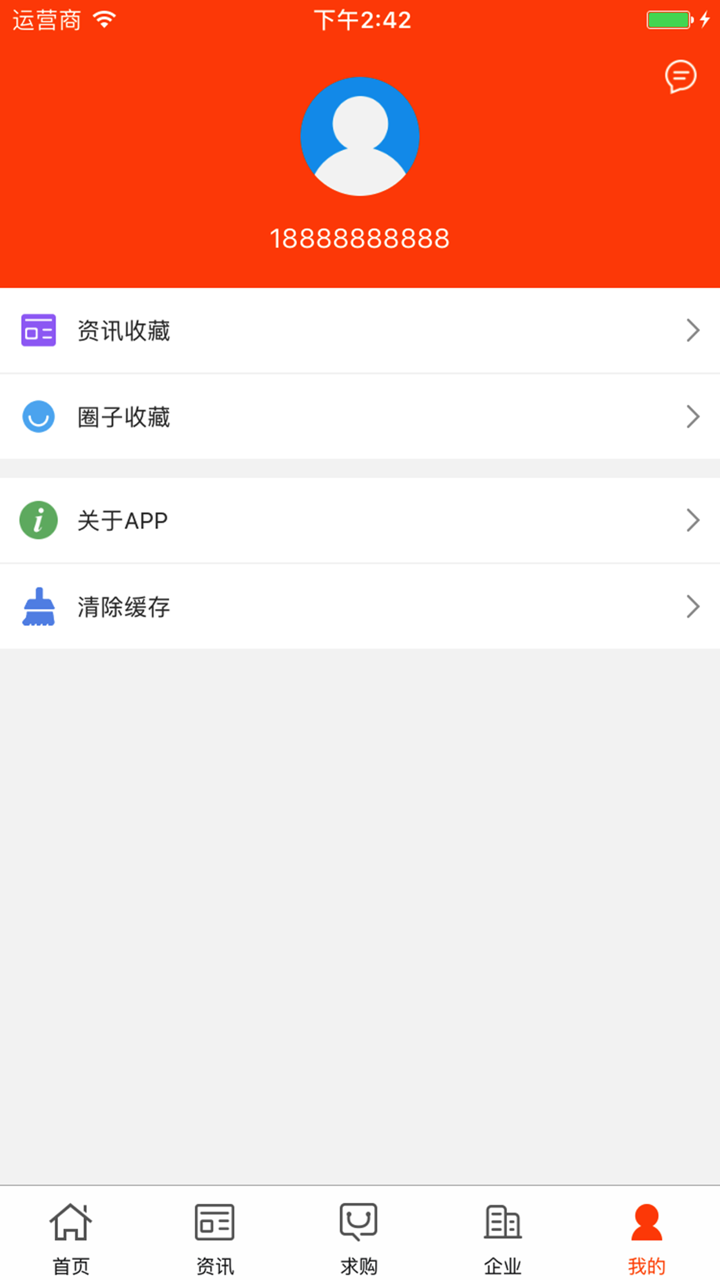The image size is (720, 1280).
Task: Tap the 求购 shopping bag icon
Action: (358, 1221)
